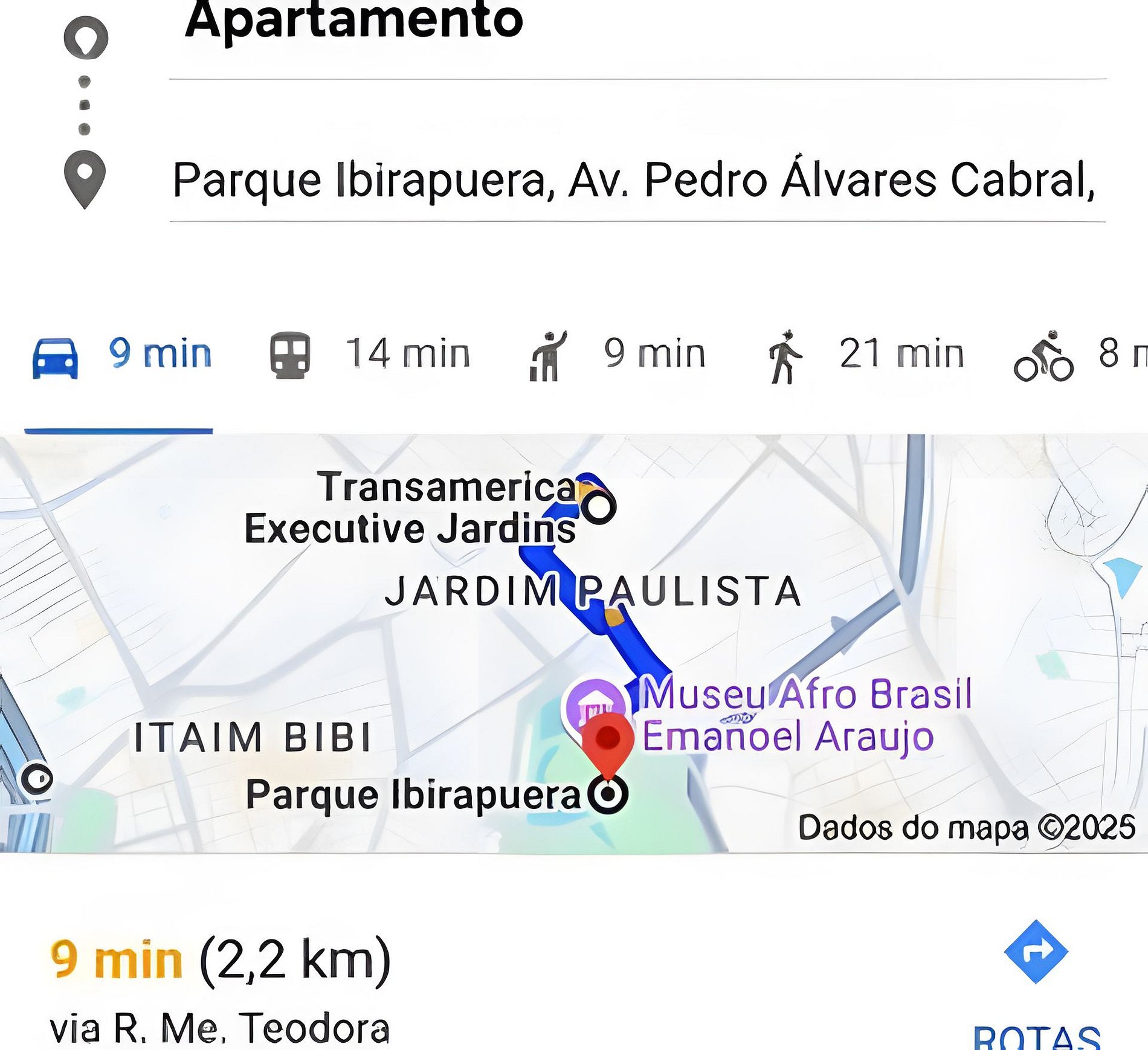The width and height of the screenshot is (1148, 1050).
Task: Switch to the transit 14 min tab
Action: tap(370, 355)
